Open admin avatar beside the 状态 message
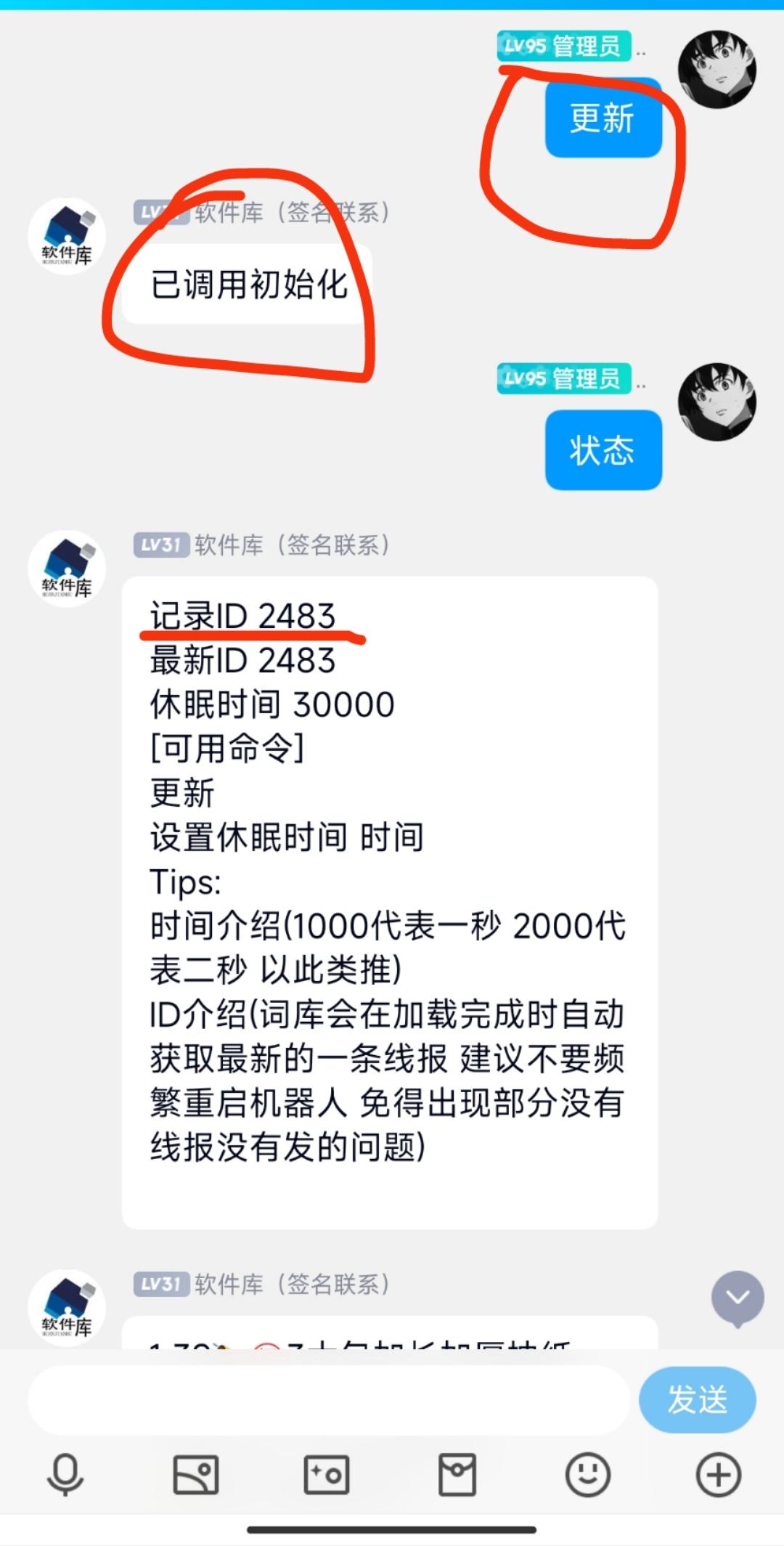 click(x=716, y=402)
